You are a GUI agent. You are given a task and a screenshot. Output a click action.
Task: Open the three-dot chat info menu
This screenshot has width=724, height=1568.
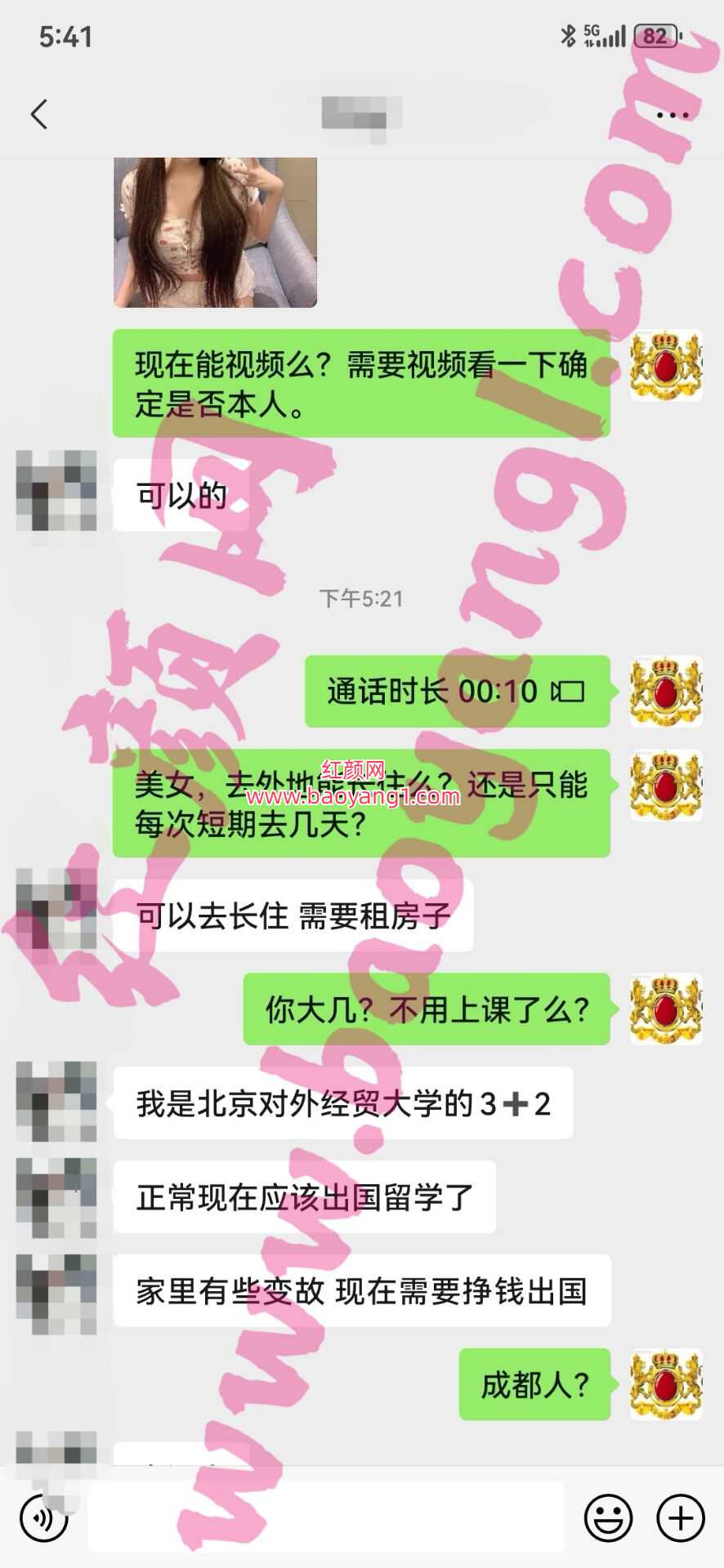tap(673, 115)
